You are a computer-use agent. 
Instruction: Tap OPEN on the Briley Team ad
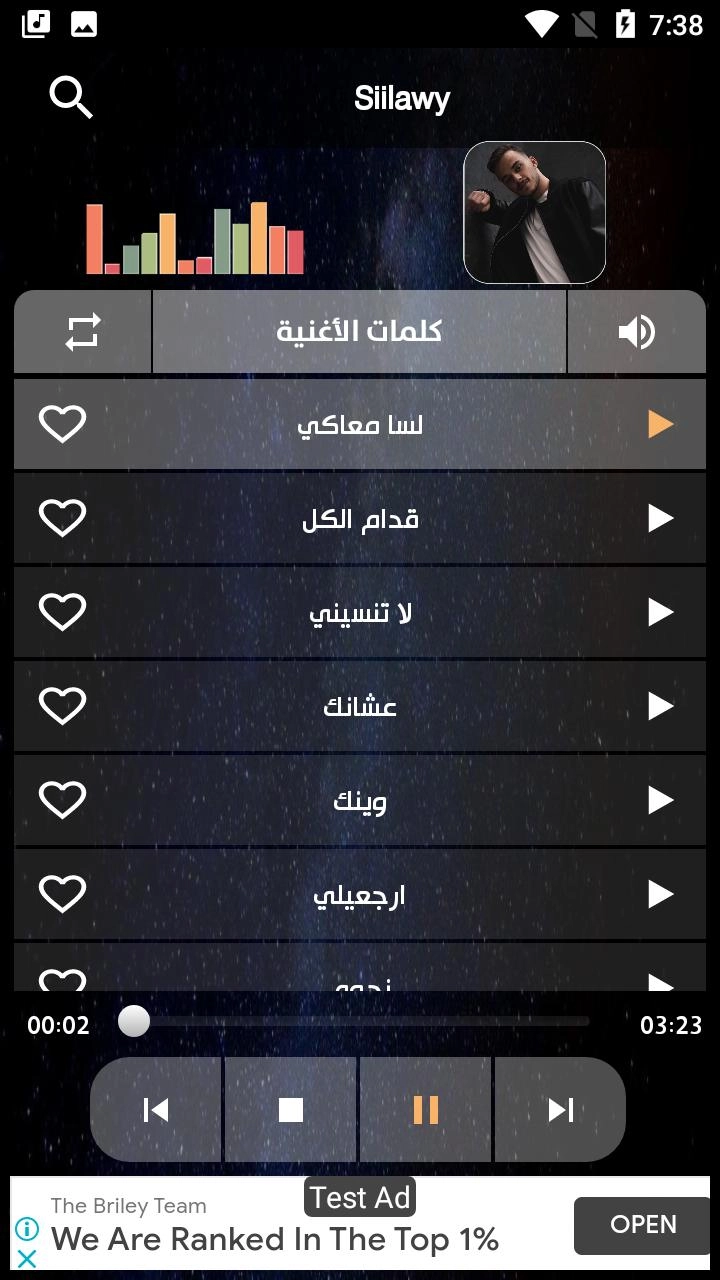point(643,1225)
